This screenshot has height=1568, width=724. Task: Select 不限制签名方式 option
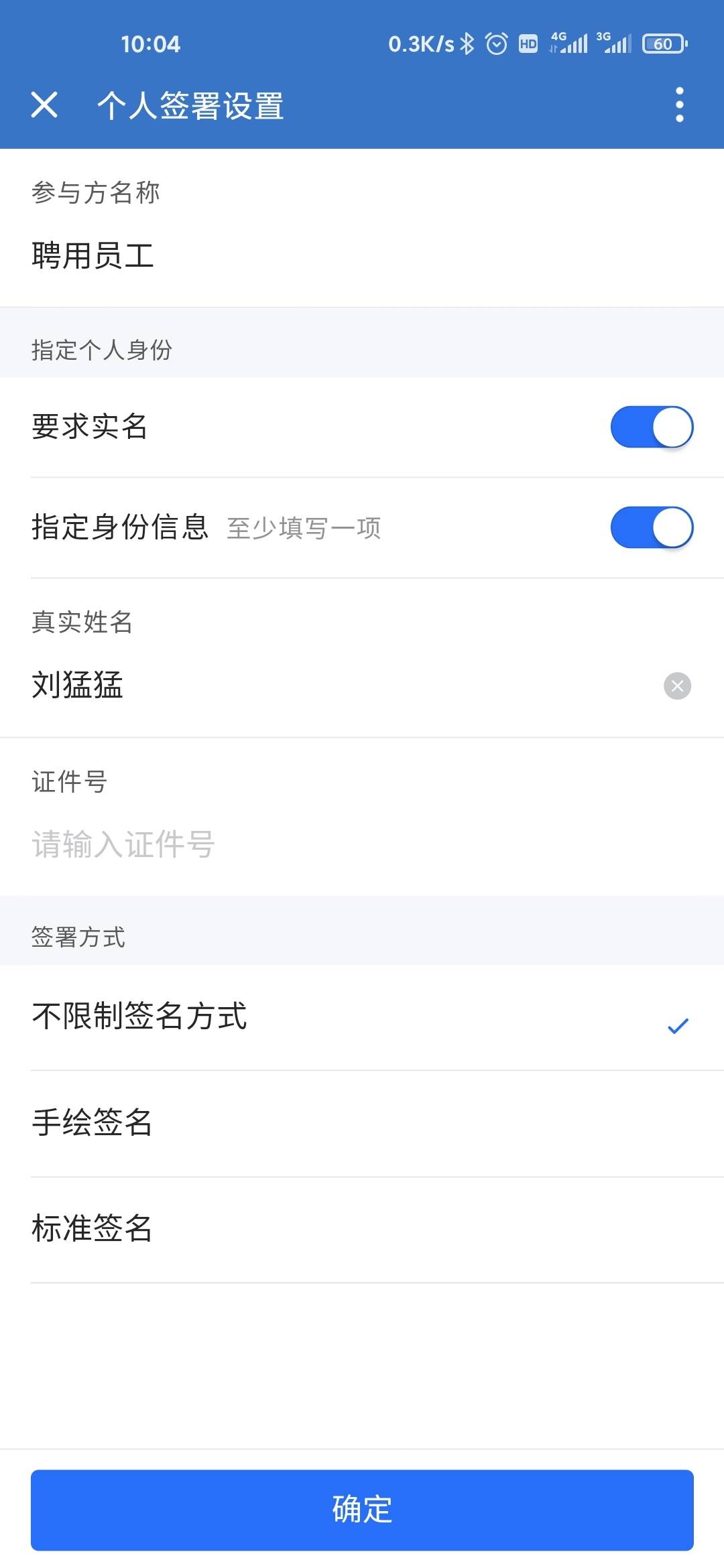pyautogui.click(x=362, y=1017)
